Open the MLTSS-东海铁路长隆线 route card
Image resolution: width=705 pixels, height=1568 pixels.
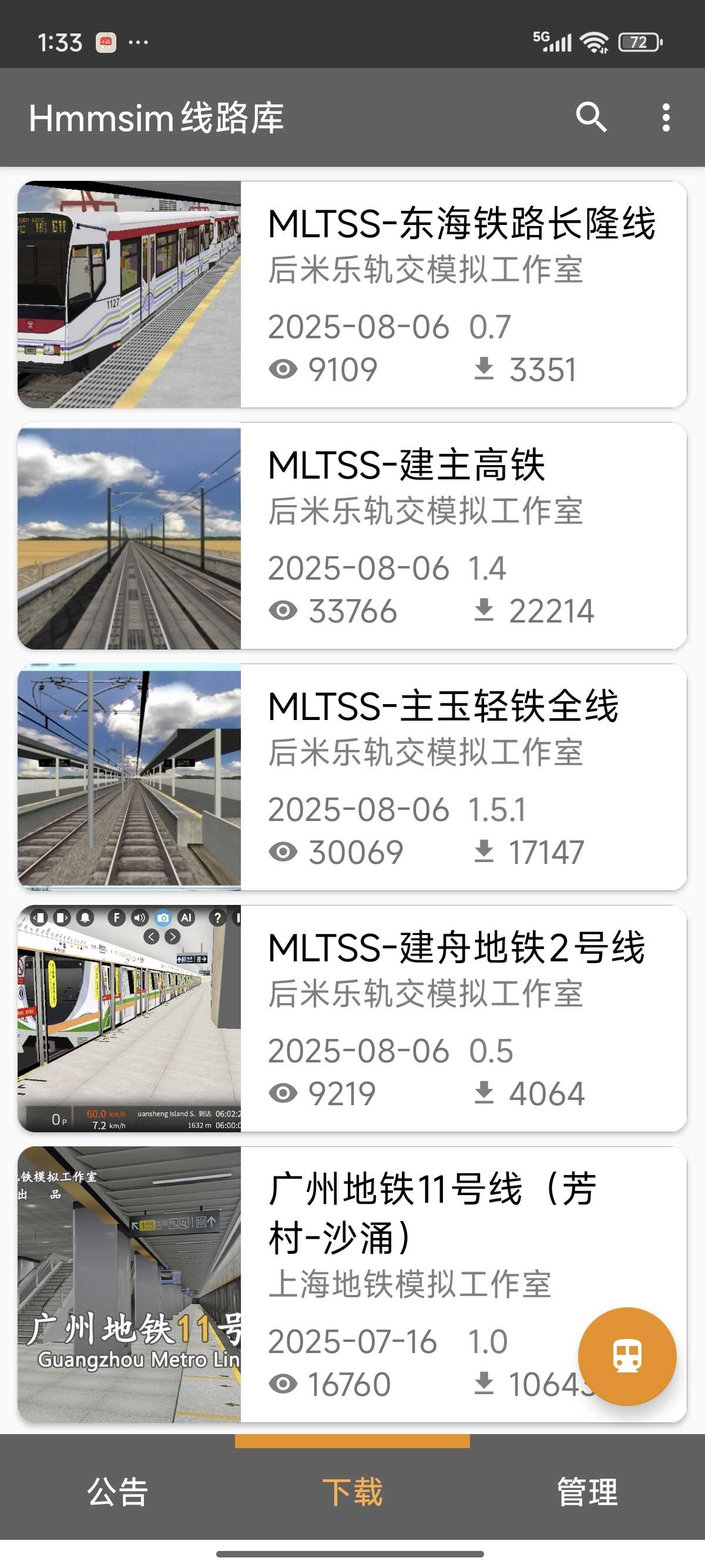(352, 295)
